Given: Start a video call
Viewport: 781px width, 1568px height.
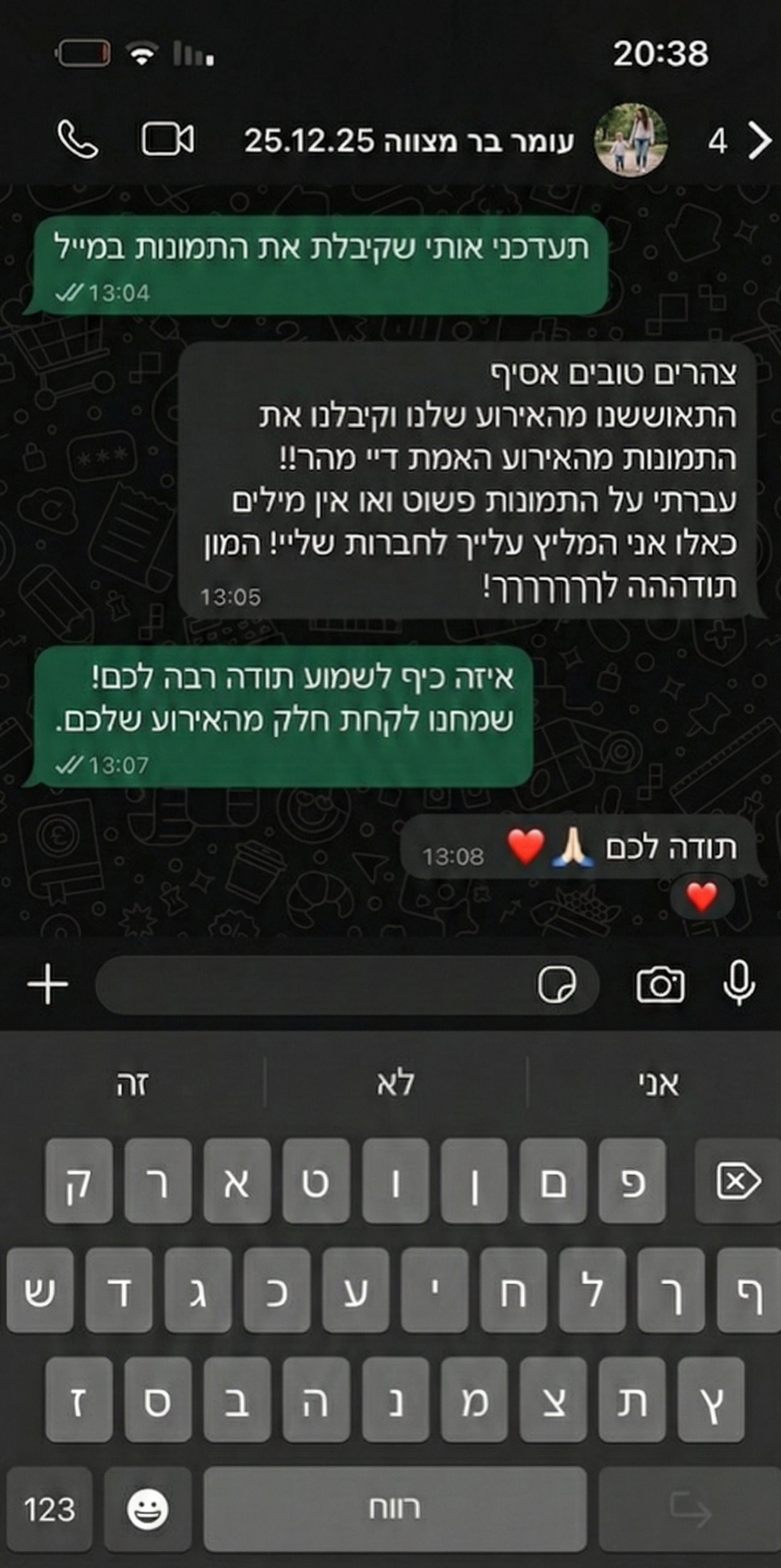Looking at the screenshot, I should point(167,140).
